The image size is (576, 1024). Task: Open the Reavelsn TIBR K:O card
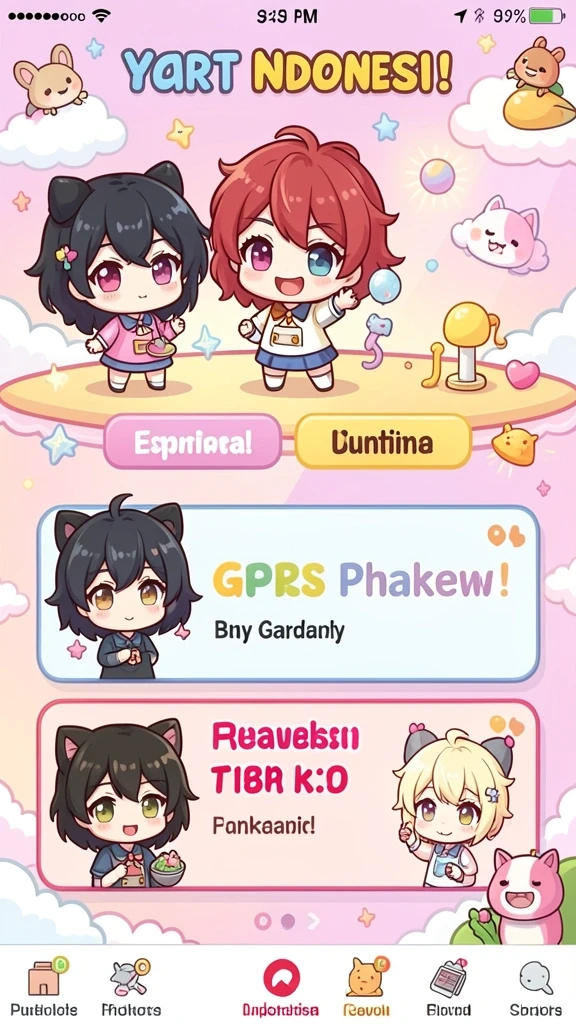pos(288,794)
